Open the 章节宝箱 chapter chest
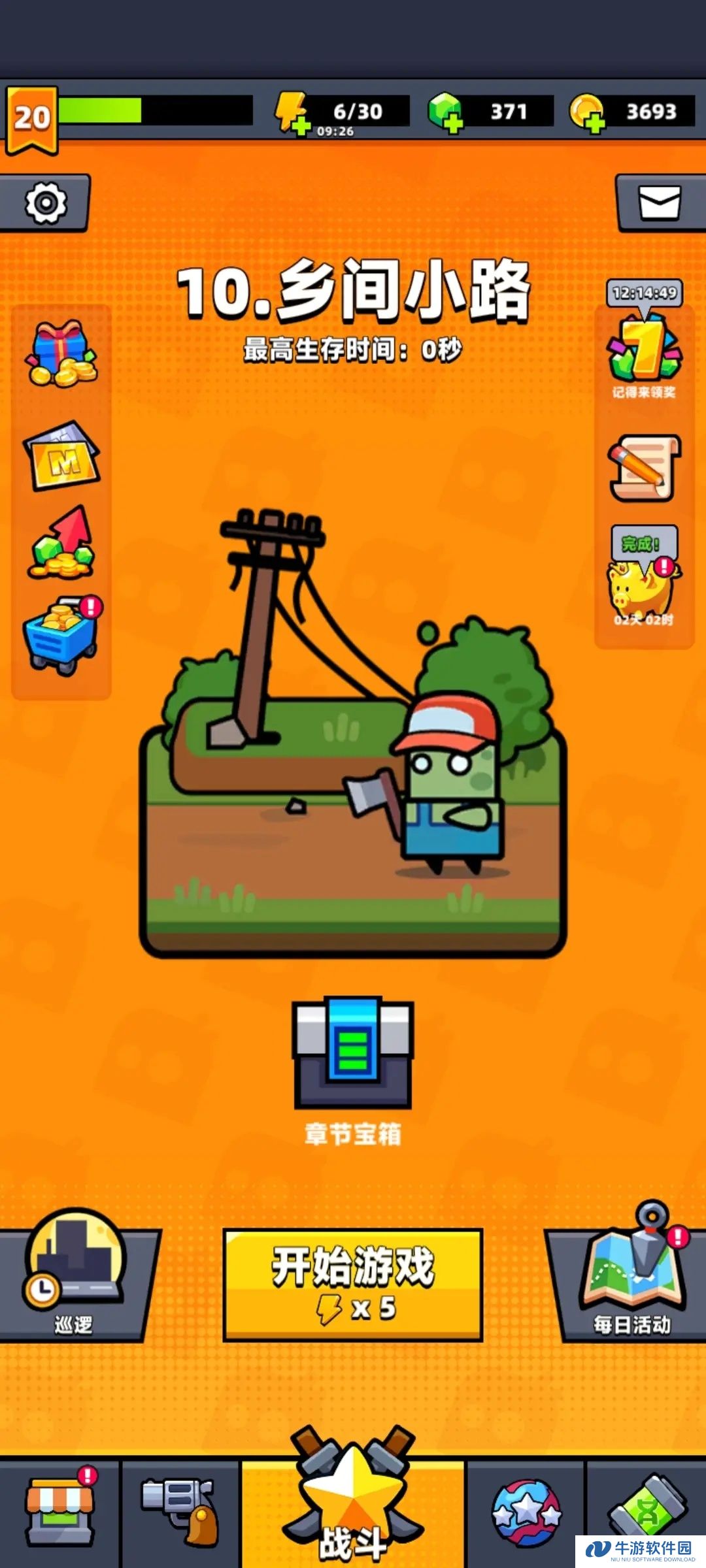Screen dimensions: 706x1568 (353, 1070)
